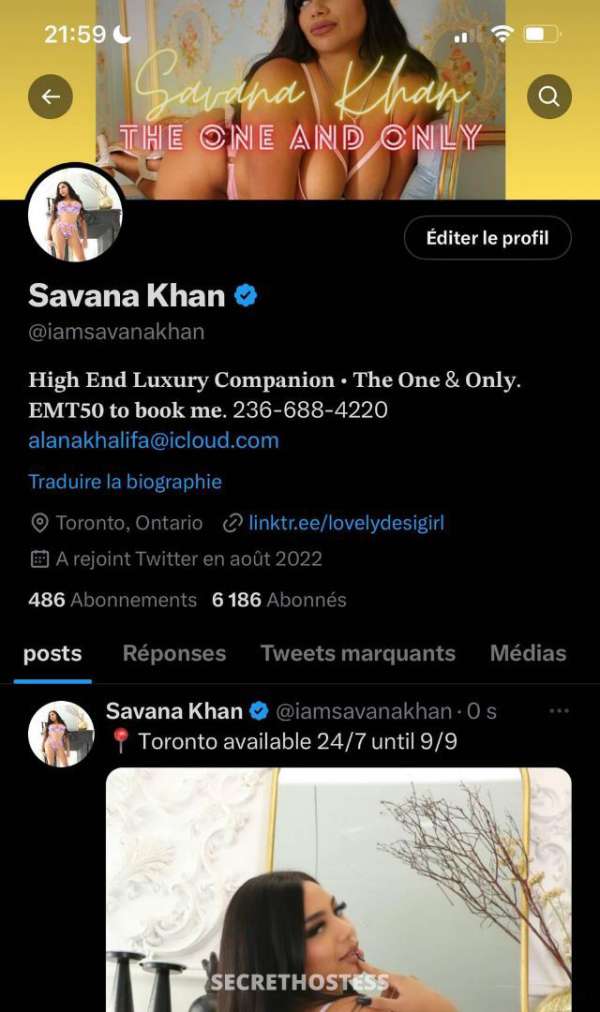The width and height of the screenshot is (600, 1012).
Task: Go back with the arrow icon
Action: tap(50, 97)
